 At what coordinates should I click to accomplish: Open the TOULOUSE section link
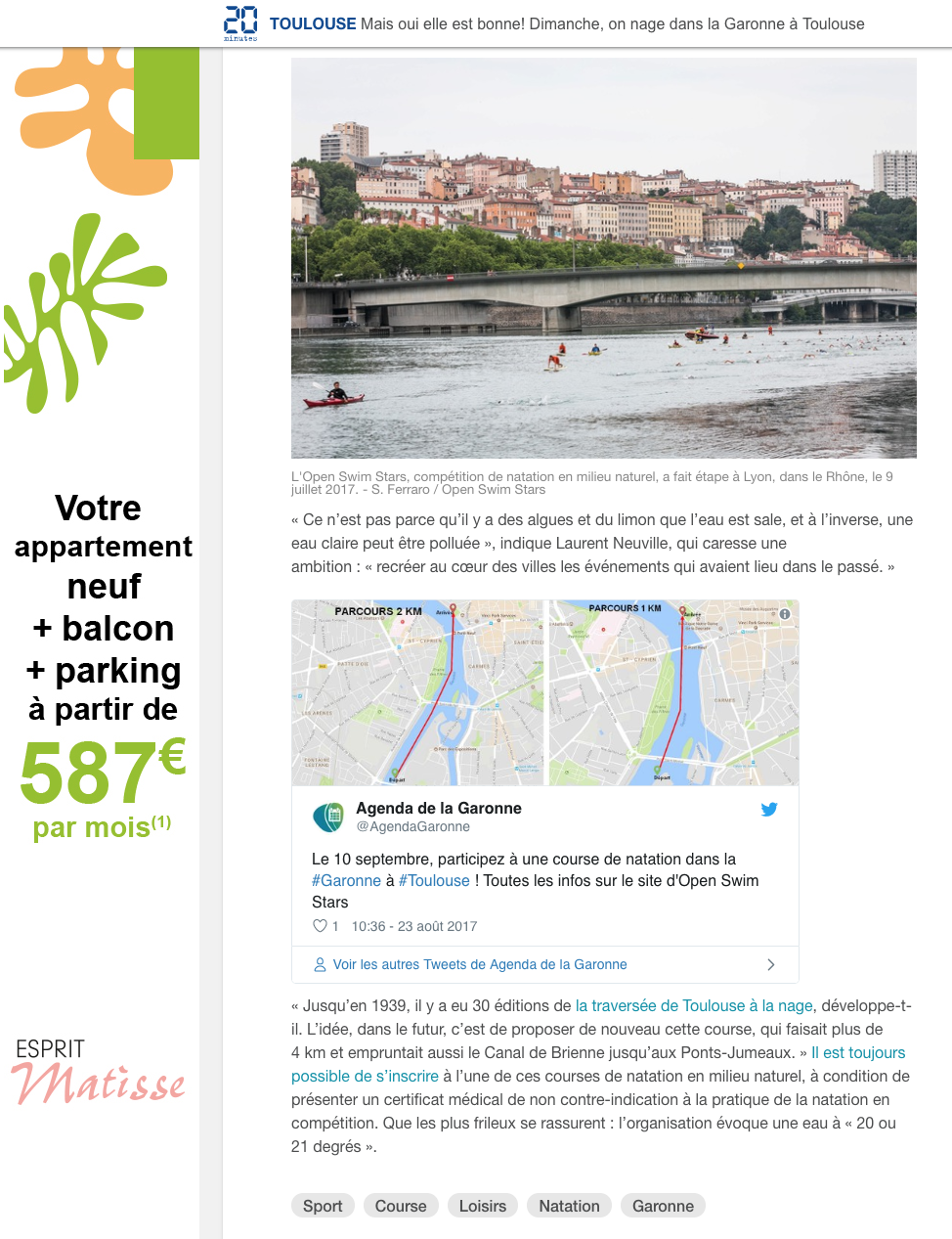coord(313,23)
